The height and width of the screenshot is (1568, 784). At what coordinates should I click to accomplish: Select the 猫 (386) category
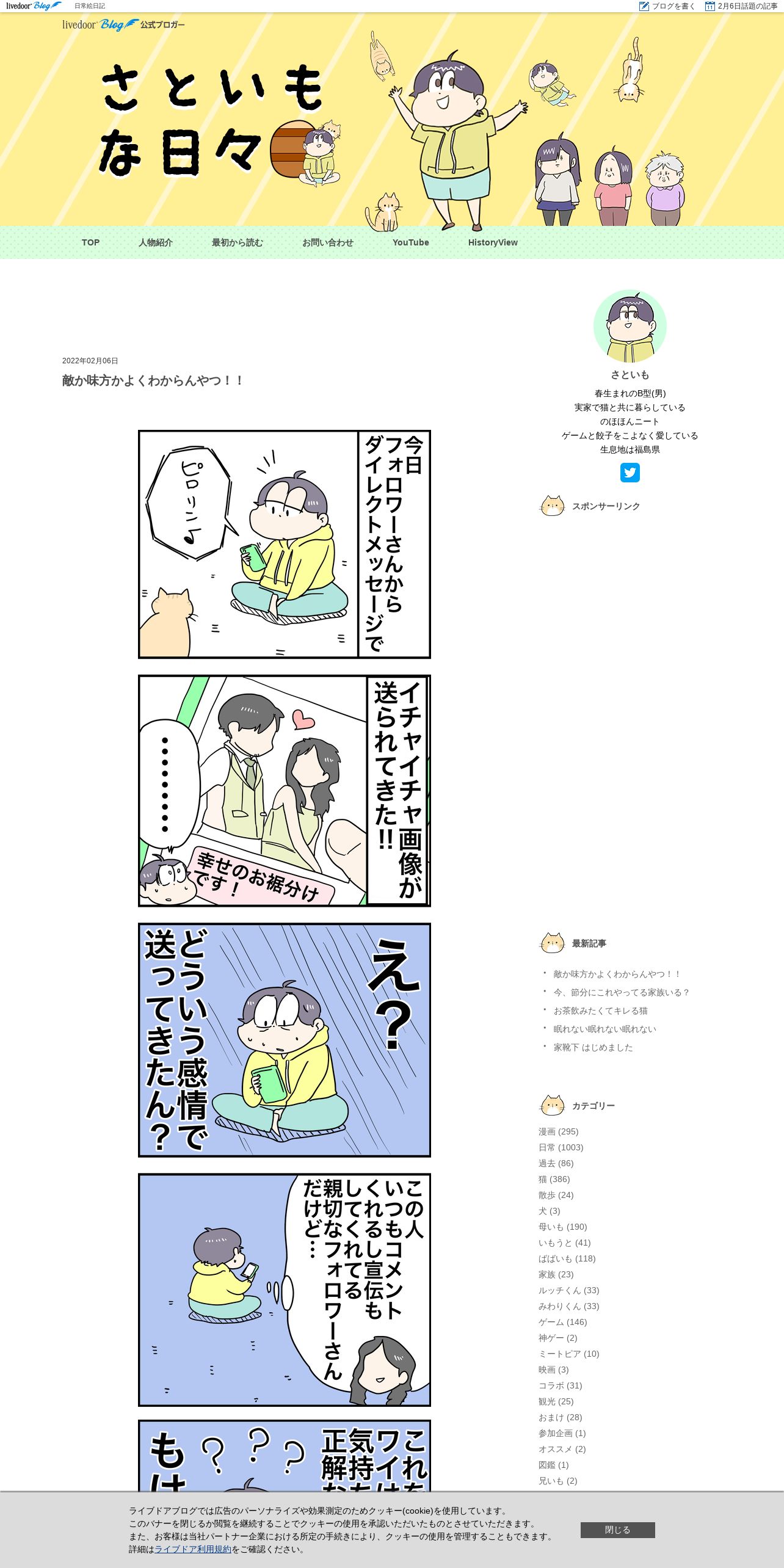pyautogui.click(x=554, y=1180)
